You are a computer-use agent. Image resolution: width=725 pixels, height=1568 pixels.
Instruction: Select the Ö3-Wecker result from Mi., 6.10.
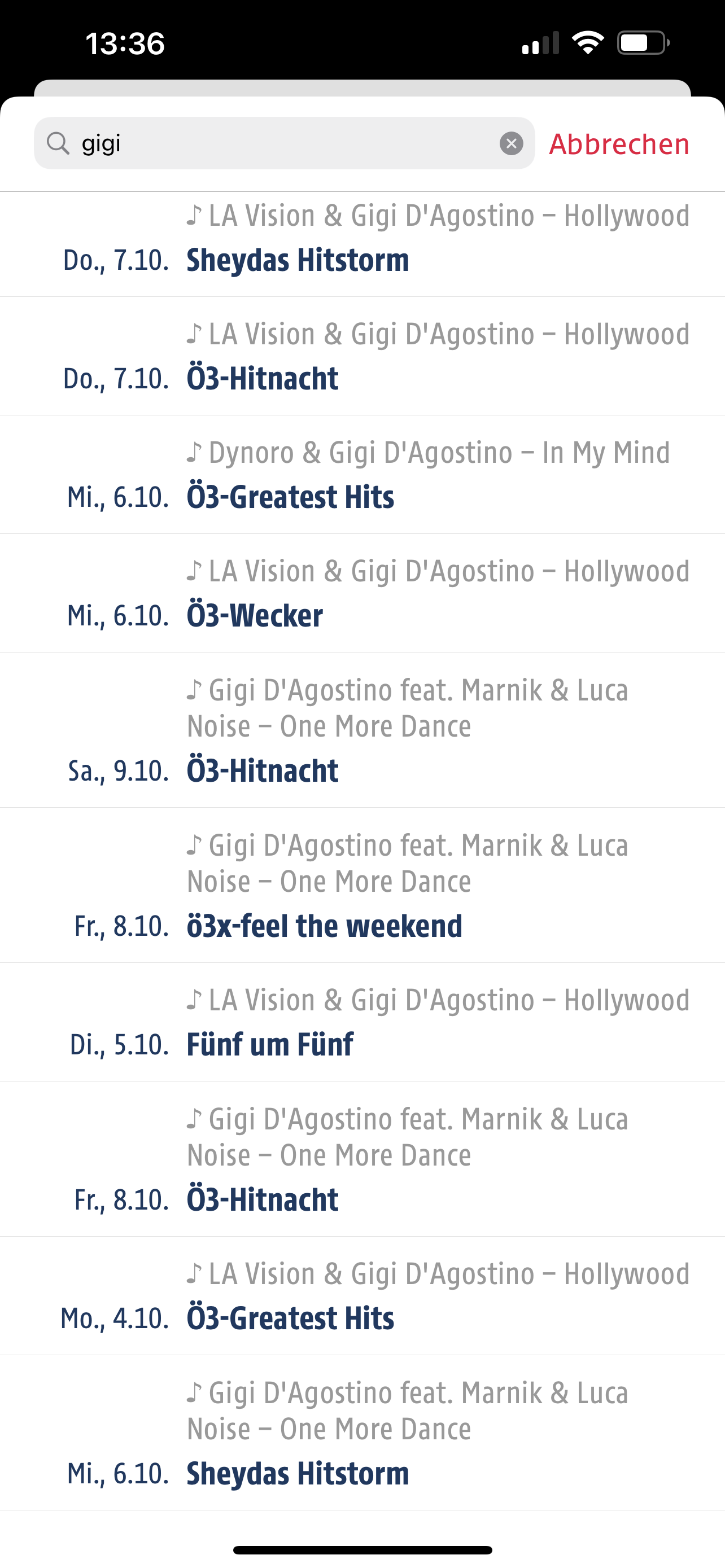362,594
